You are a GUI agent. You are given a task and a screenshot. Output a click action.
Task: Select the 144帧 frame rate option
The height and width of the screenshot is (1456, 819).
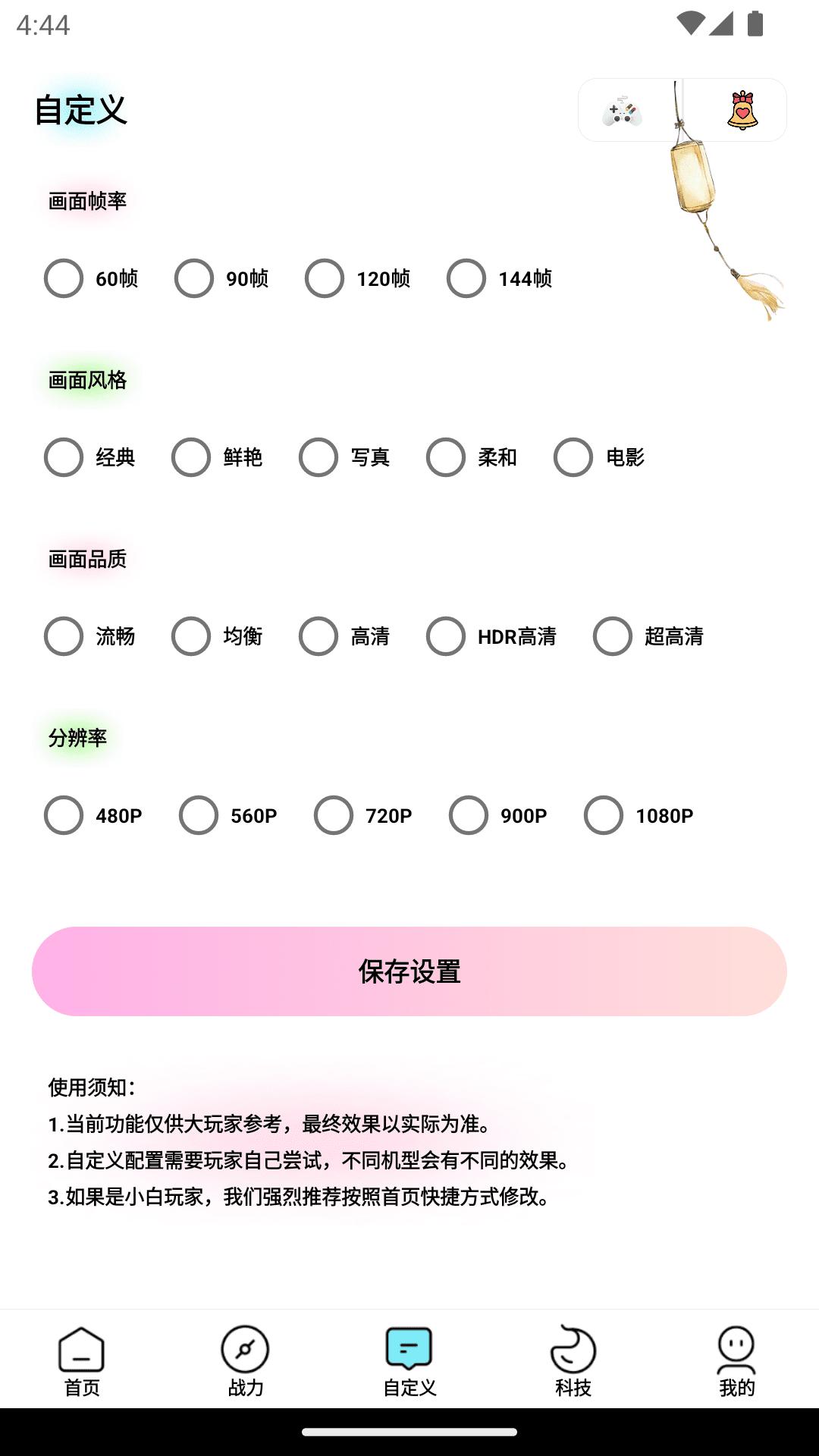tap(466, 279)
